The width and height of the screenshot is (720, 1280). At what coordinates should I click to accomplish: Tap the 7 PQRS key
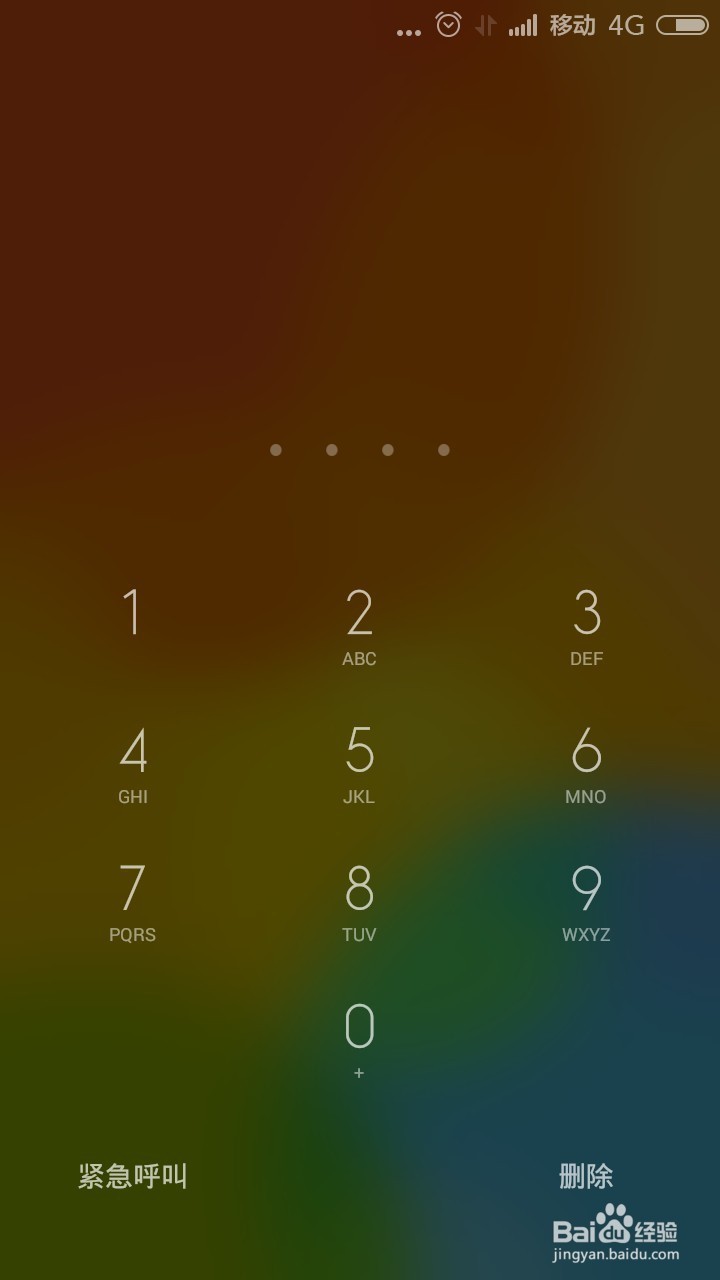pyautogui.click(x=132, y=902)
